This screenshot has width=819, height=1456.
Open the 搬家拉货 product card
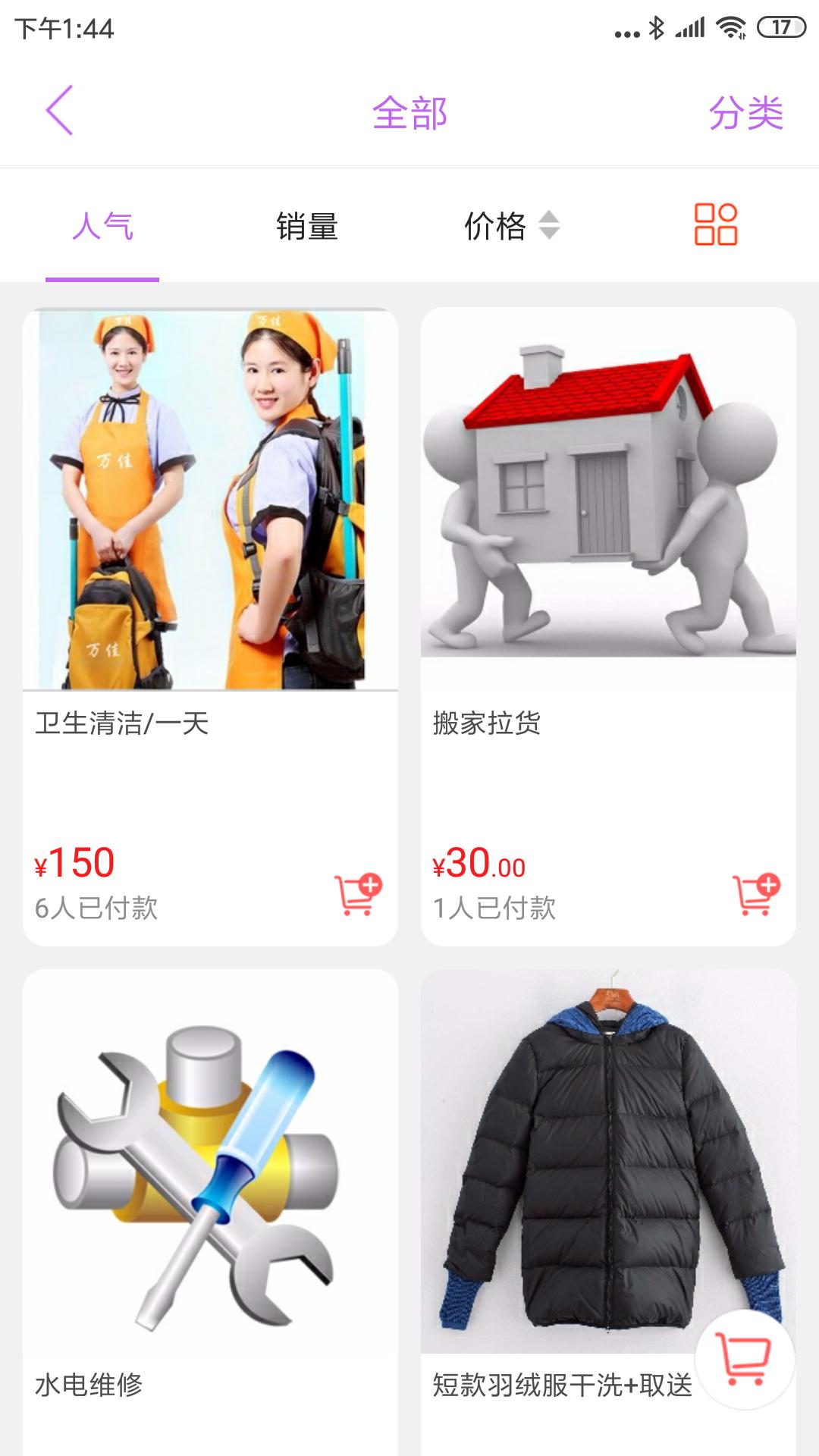coord(607,531)
